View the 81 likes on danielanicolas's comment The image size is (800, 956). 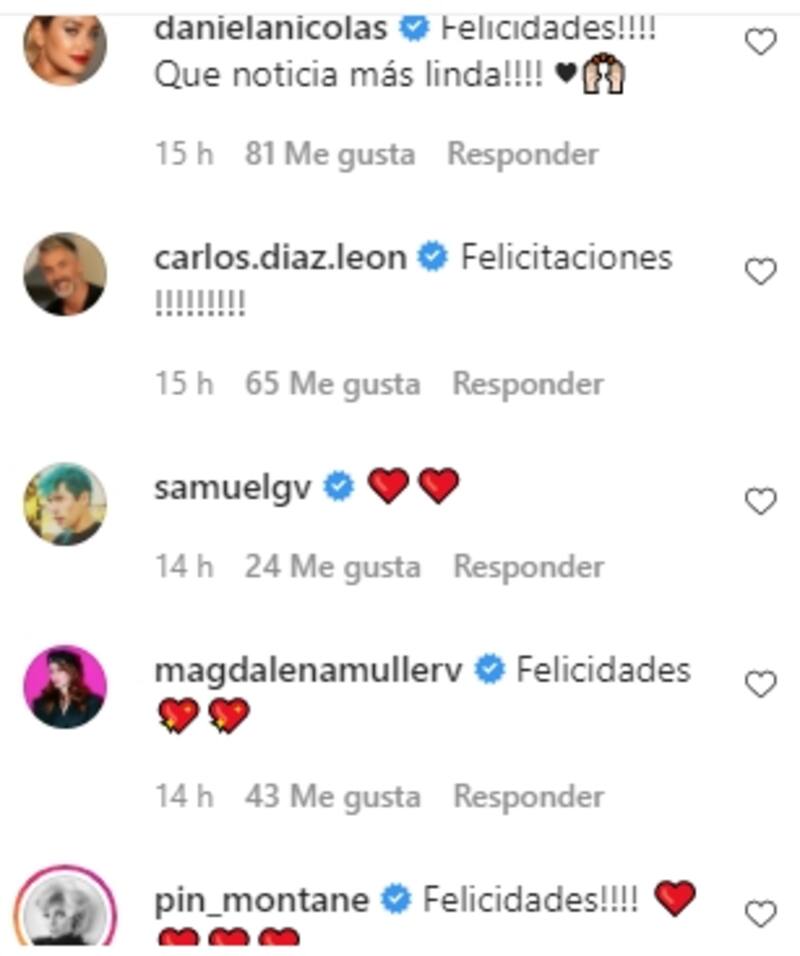point(329,154)
